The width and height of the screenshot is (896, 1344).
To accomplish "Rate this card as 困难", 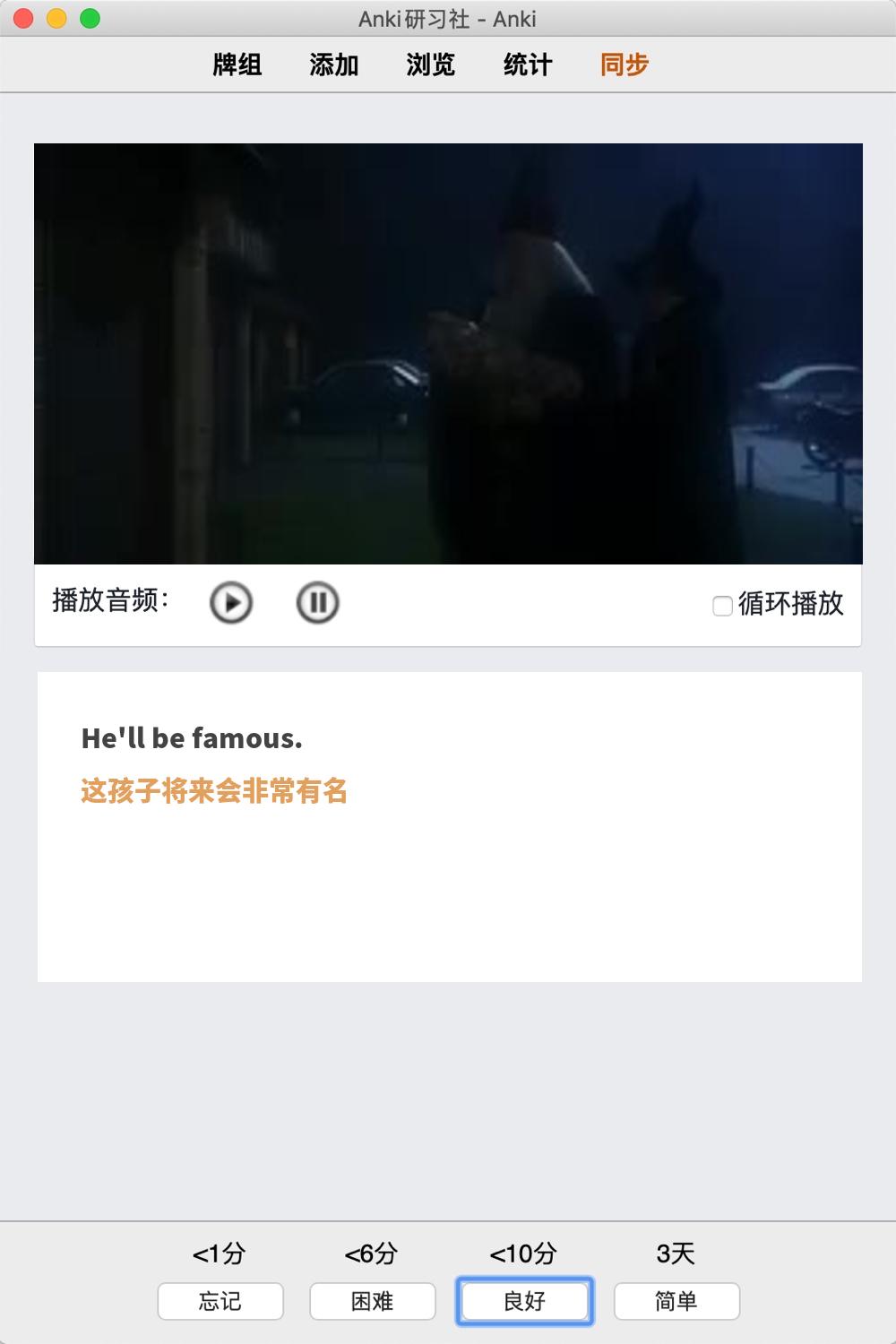I will 373,1301.
